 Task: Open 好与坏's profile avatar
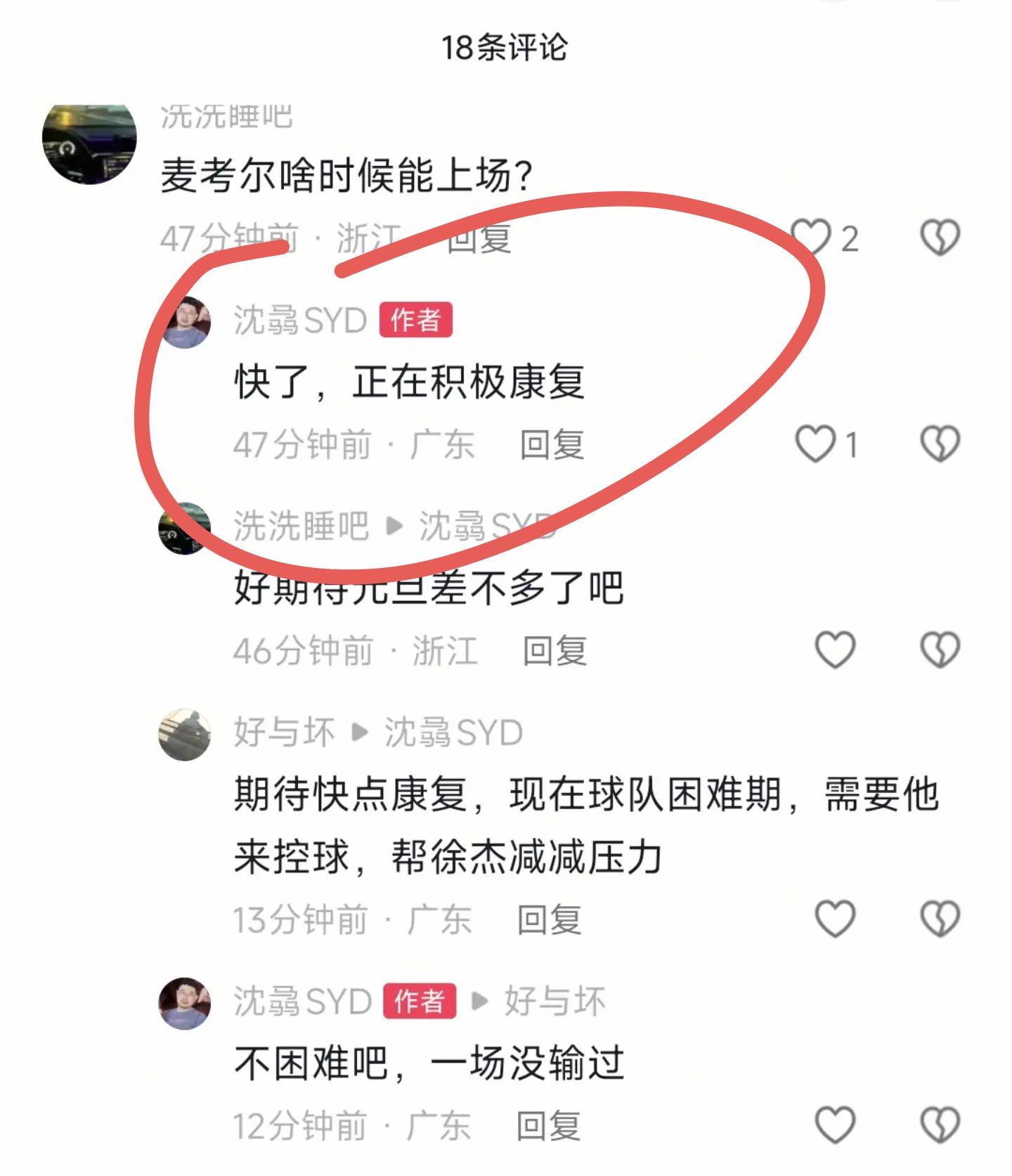pos(185,734)
